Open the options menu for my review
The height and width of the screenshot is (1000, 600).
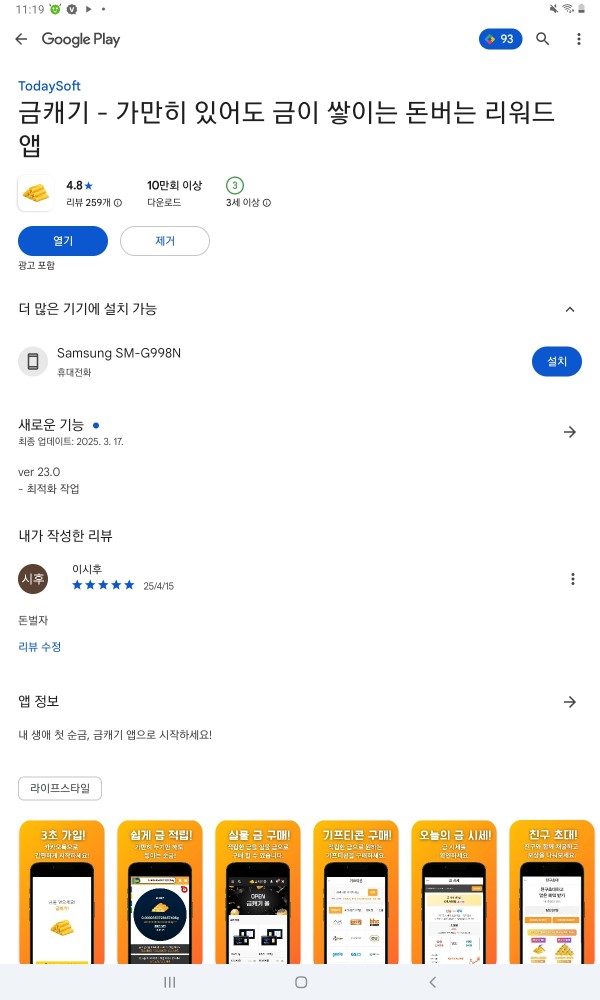click(x=573, y=578)
